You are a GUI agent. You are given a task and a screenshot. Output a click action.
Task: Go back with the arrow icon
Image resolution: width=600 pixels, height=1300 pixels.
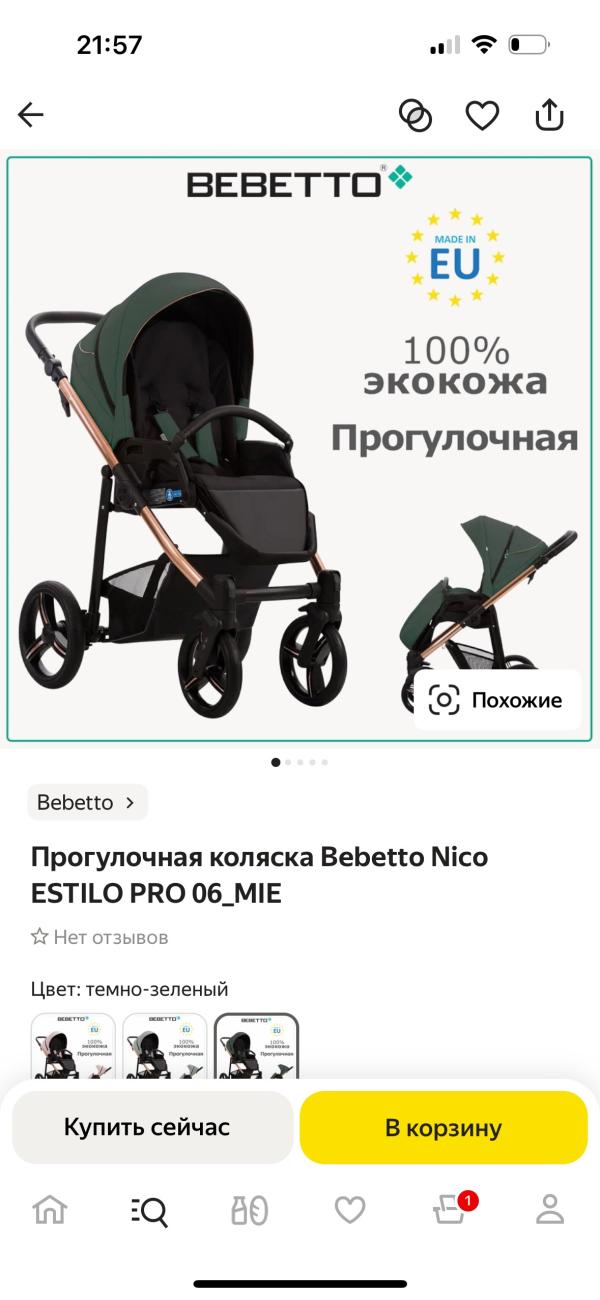31,116
